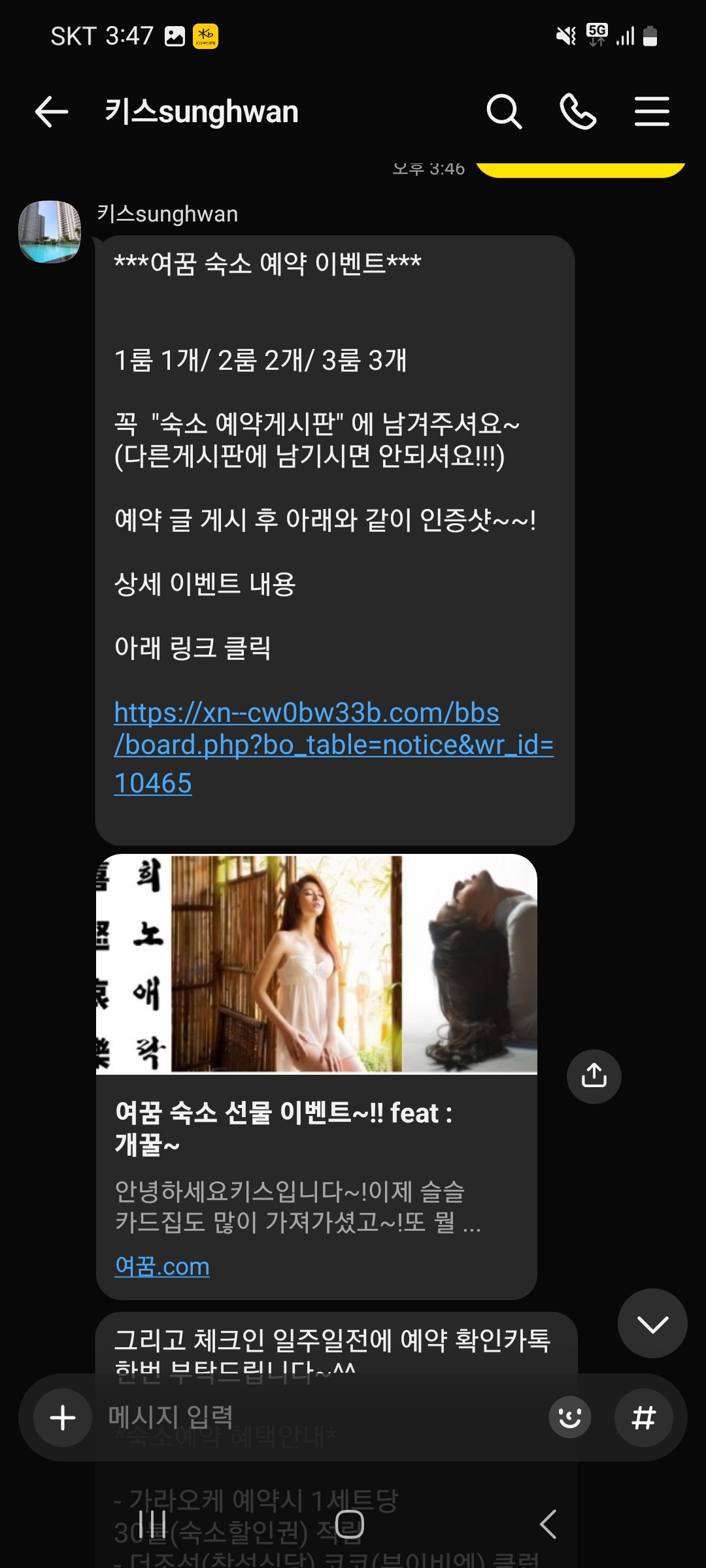Open recent apps from navigation bar
706x1568 pixels.
click(152, 1524)
